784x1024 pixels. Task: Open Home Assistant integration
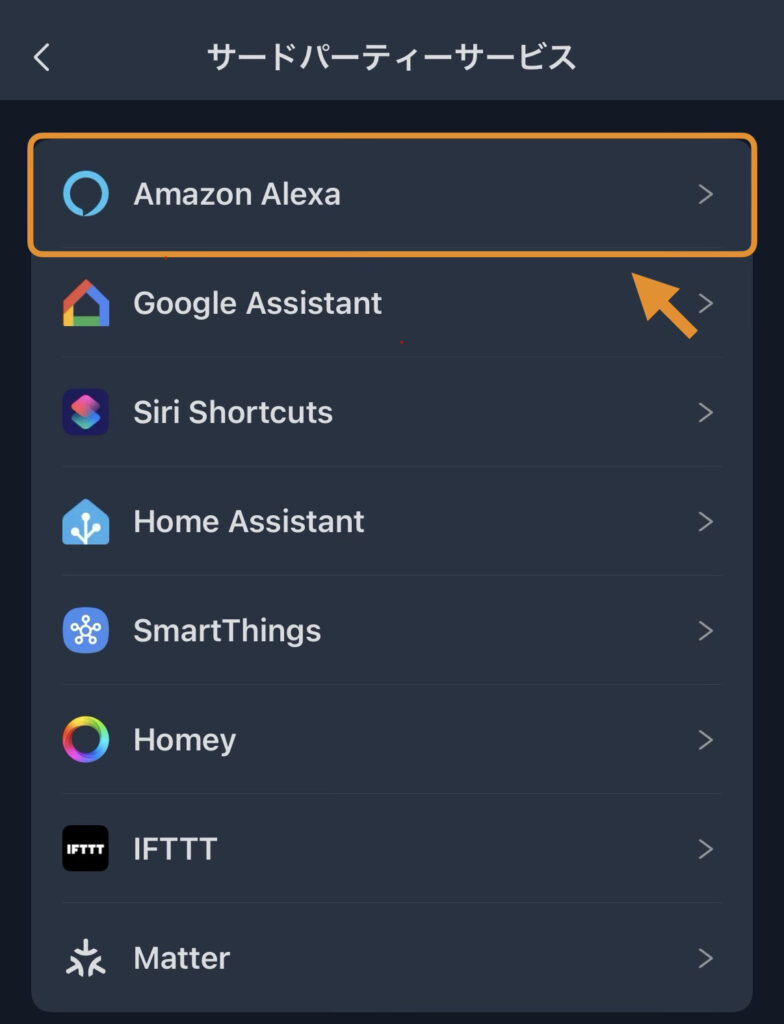(x=390, y=521)
